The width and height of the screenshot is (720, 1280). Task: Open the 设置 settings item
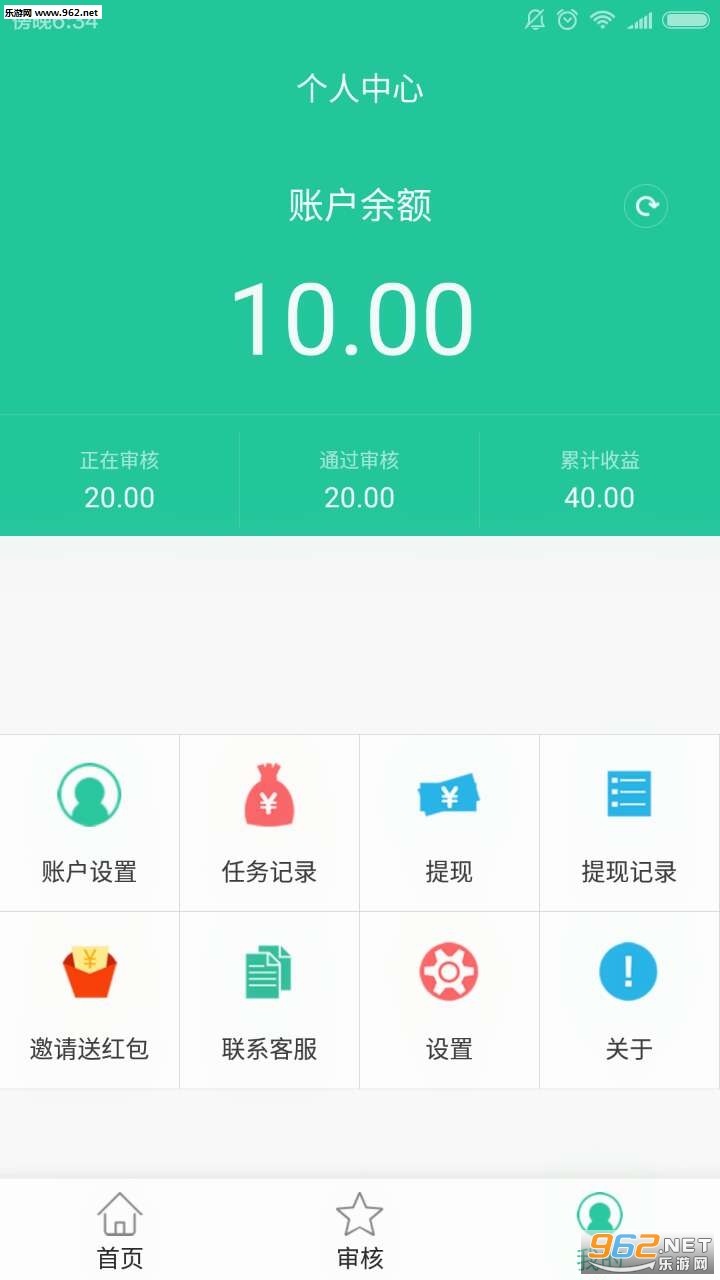(x=449, y=999)
